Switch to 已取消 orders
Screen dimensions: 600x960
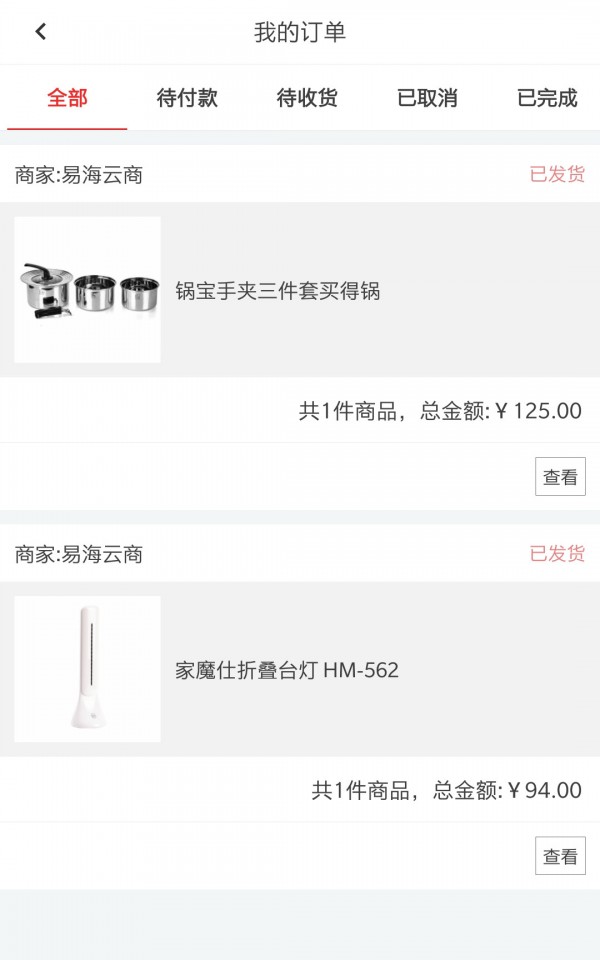[x=427, y=98]
